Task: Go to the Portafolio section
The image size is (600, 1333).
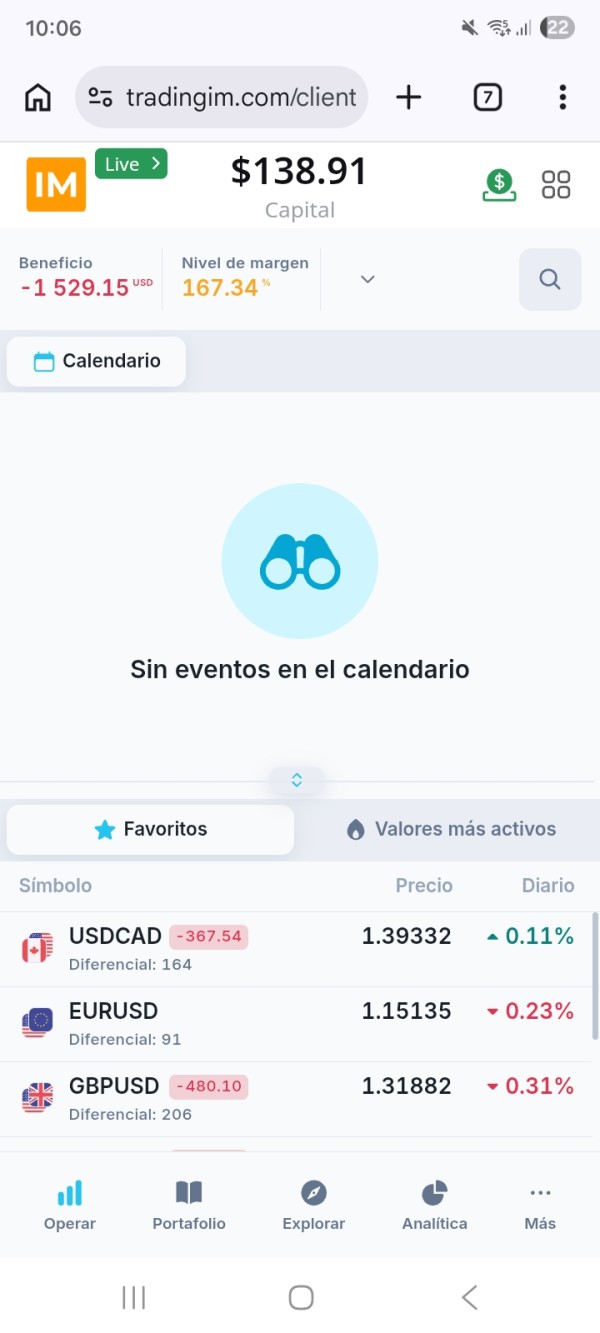Action: (x=189, y=1204)
